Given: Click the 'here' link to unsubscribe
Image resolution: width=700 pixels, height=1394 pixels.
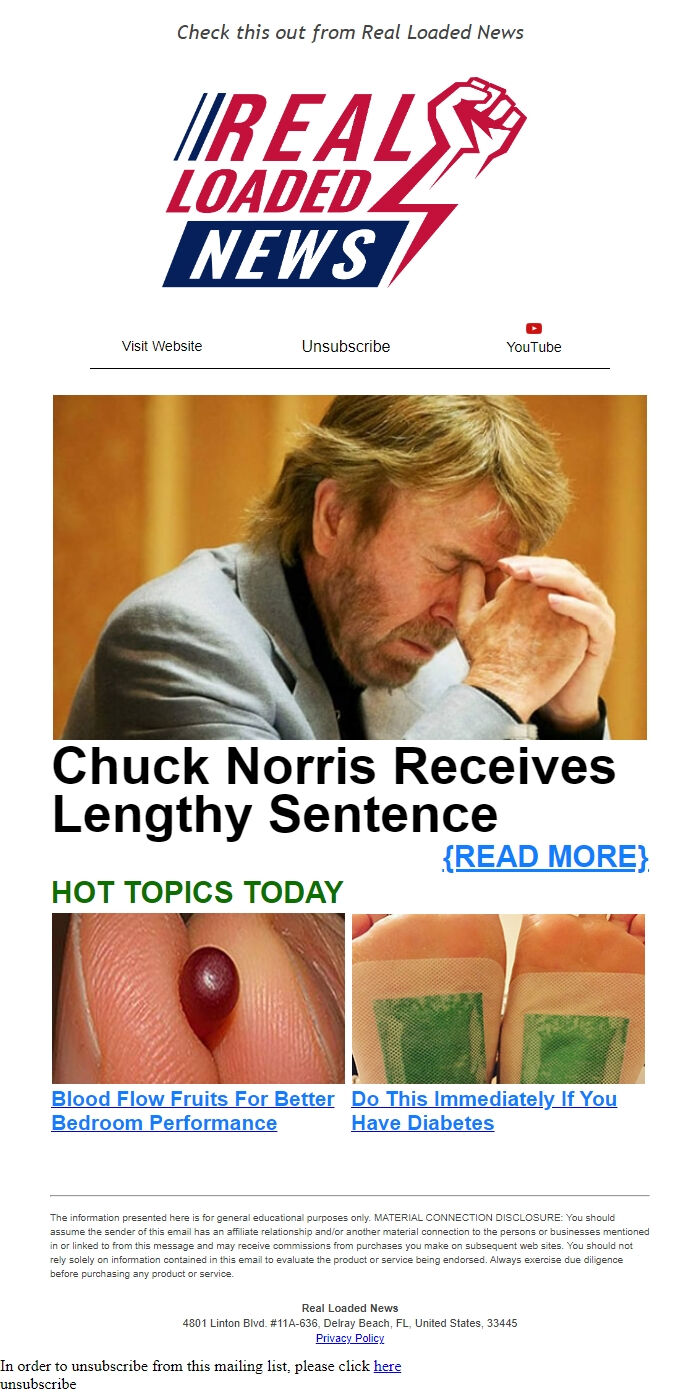Looking at the screenshot, I should click(x=387, y=1366).
